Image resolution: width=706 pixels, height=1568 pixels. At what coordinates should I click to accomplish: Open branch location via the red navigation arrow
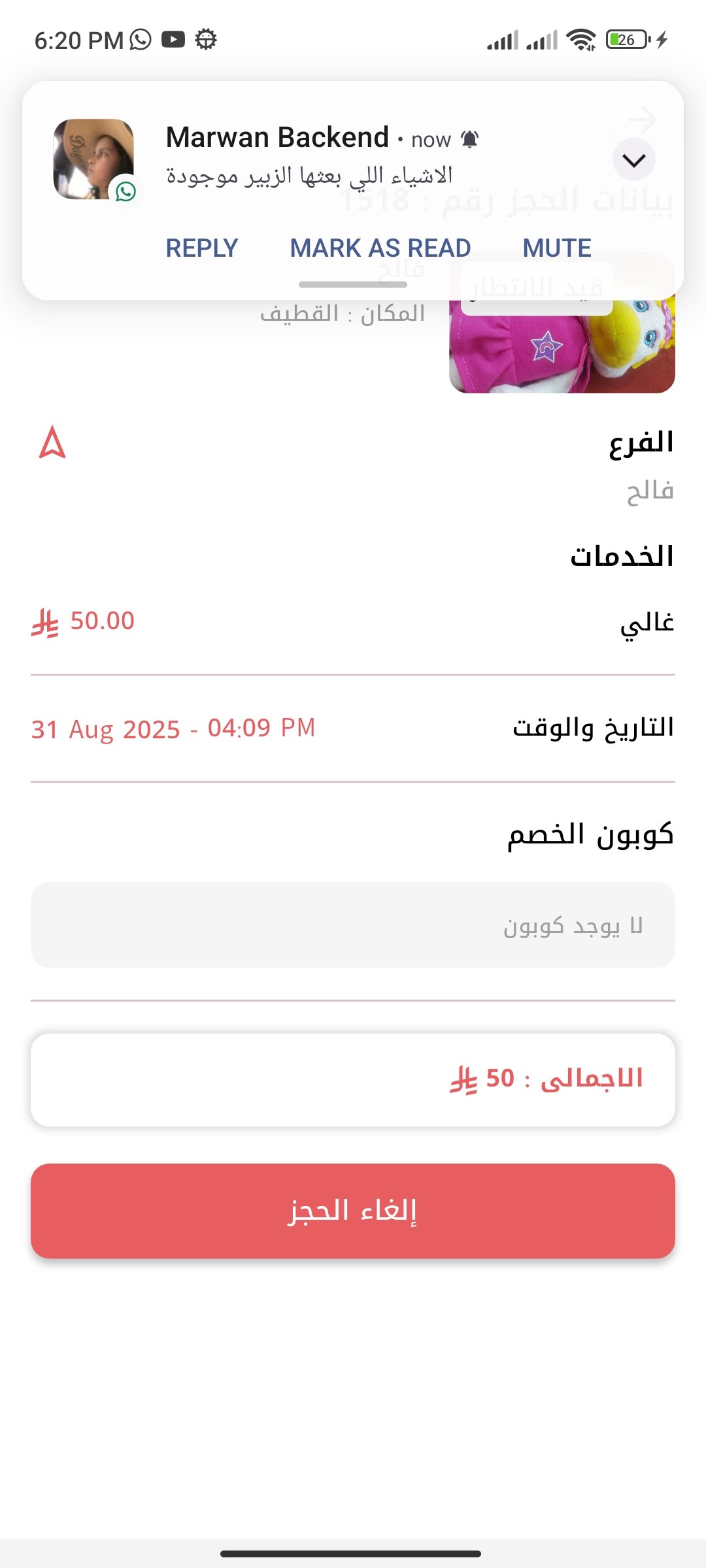[x=52, y=443]
